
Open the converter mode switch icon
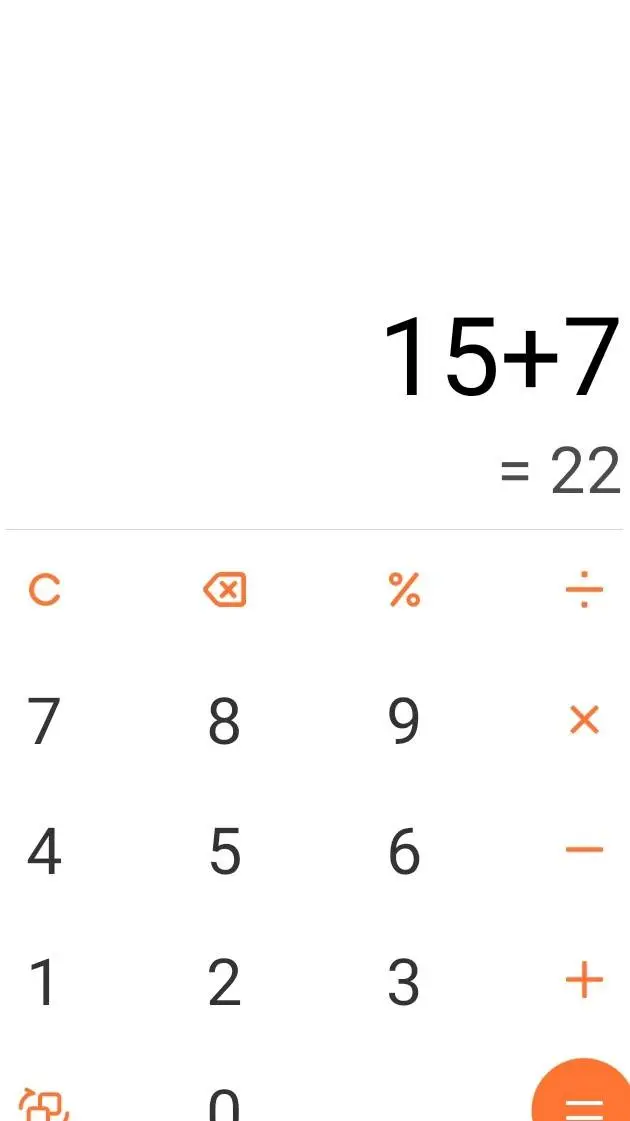point(46,1105)
